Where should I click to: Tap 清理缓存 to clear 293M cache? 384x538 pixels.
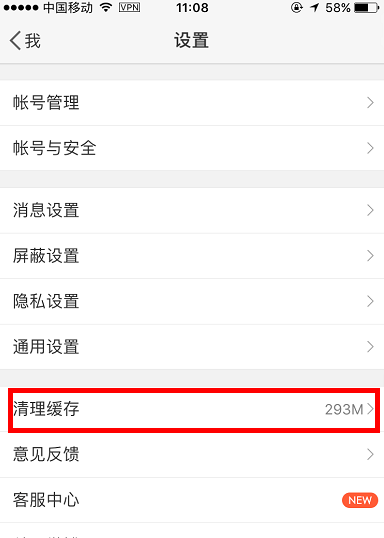coord(192,409)
